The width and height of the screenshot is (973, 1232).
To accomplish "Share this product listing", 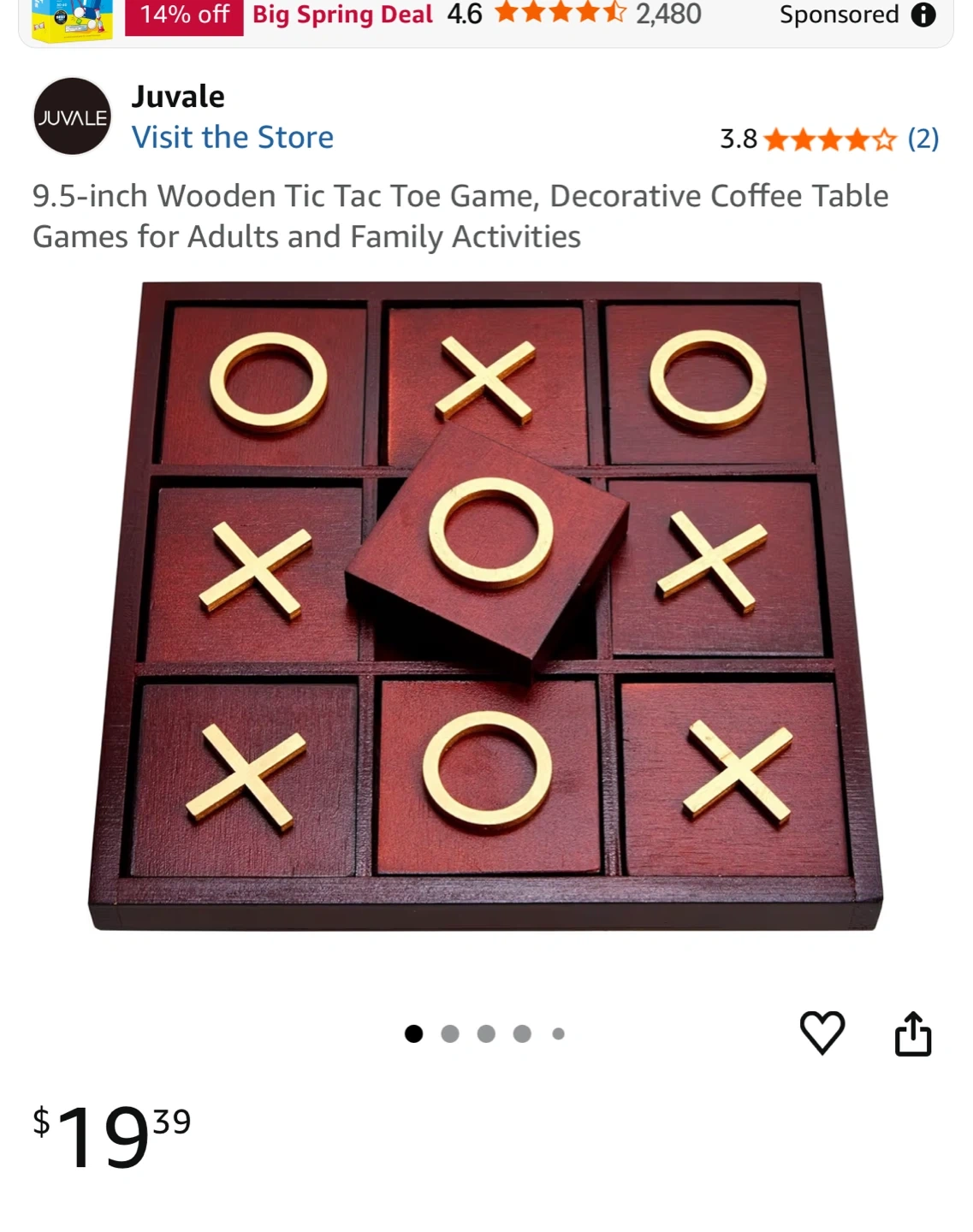I will pos(913,1034).
